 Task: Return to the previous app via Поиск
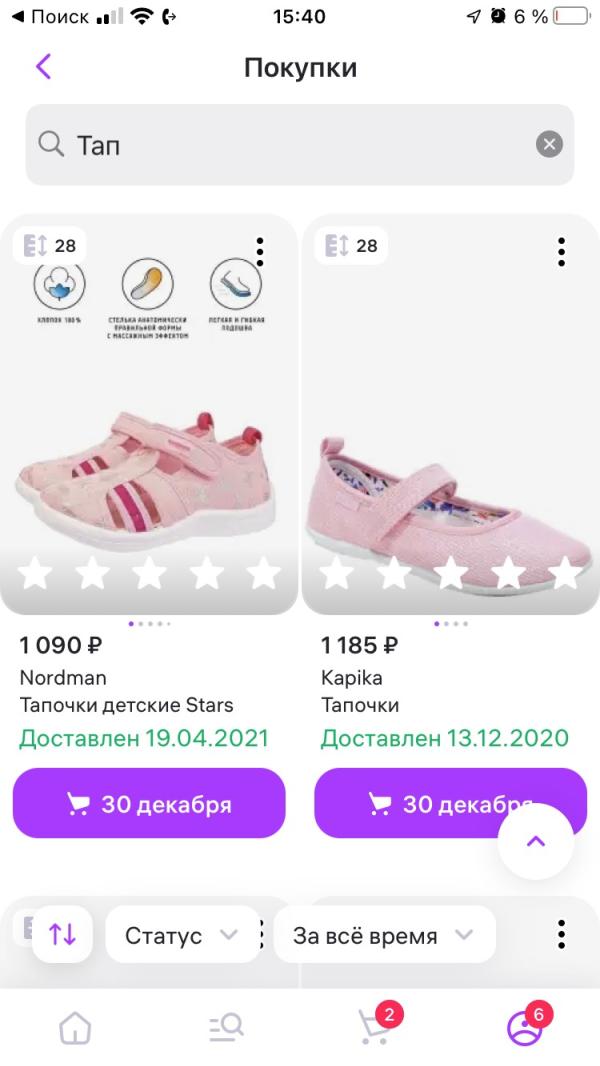(50, 17)
